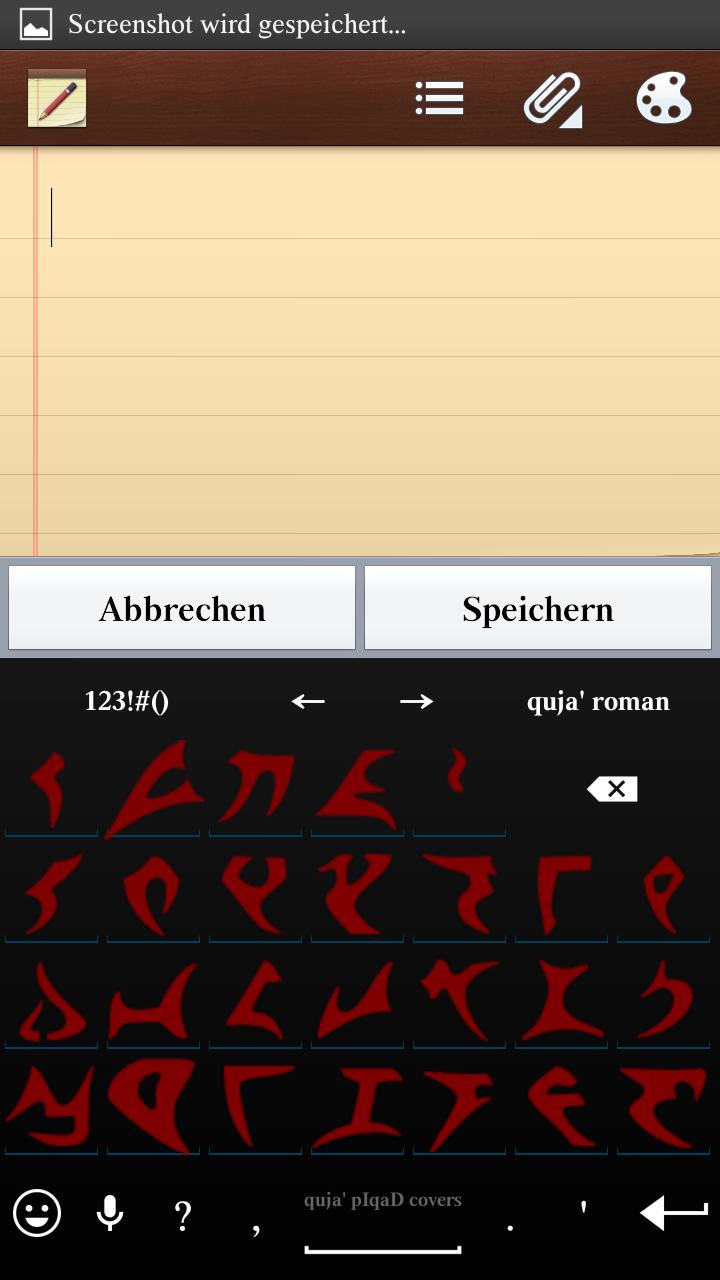Save the note with Speichern
720x1280 pixels.
coord(537,608)
